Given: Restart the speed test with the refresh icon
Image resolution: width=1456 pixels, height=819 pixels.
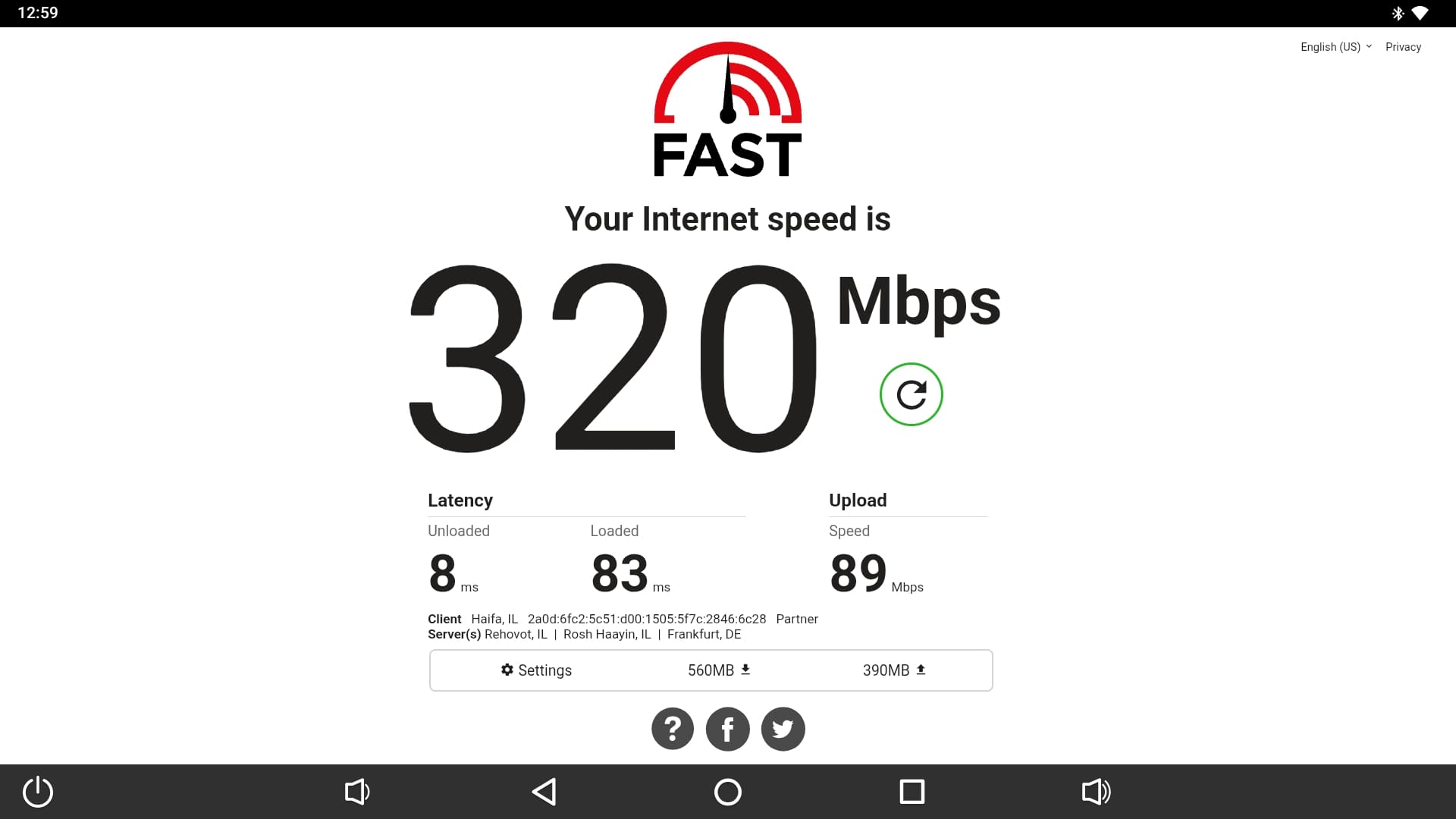Looking at the screenshot, I should (911, 394).
